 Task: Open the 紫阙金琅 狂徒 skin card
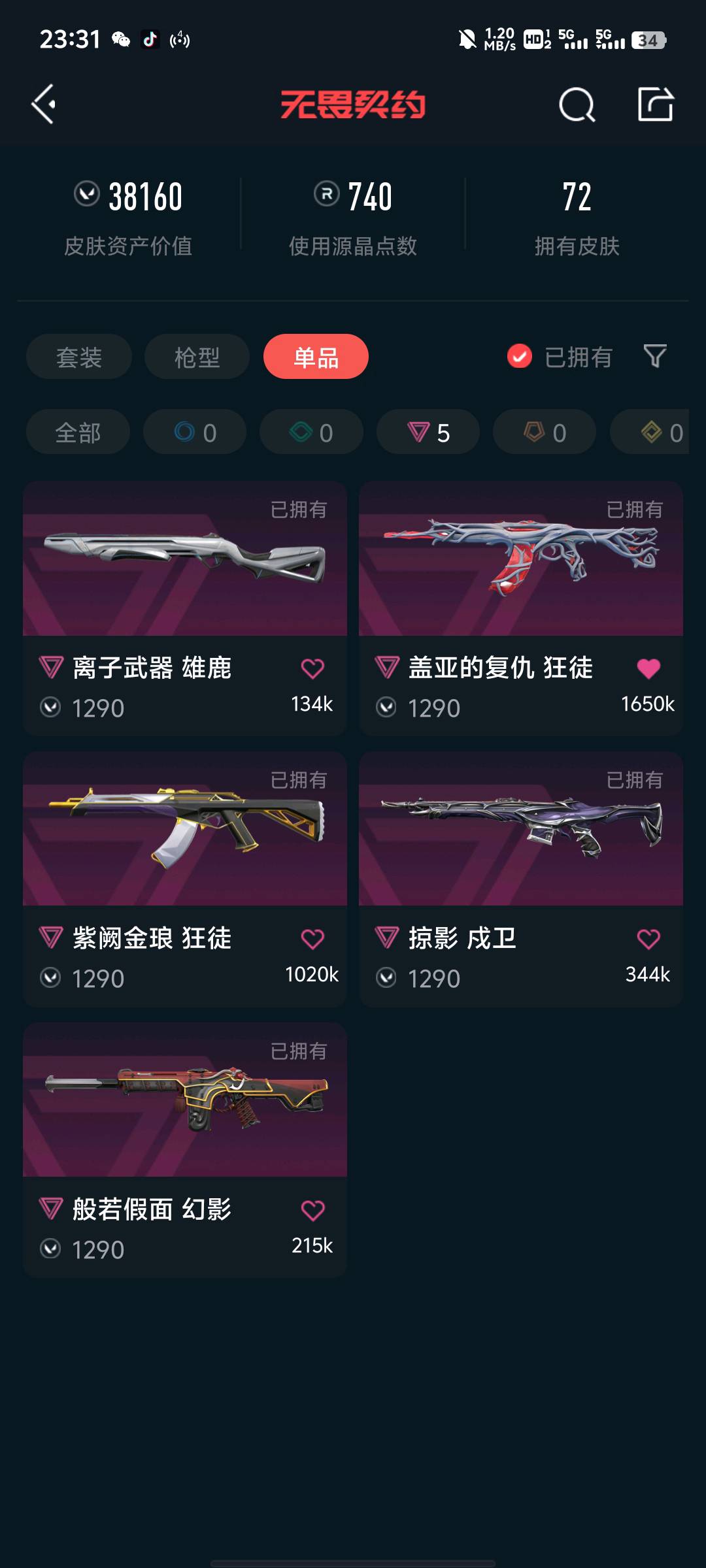[x=184, y=830]
